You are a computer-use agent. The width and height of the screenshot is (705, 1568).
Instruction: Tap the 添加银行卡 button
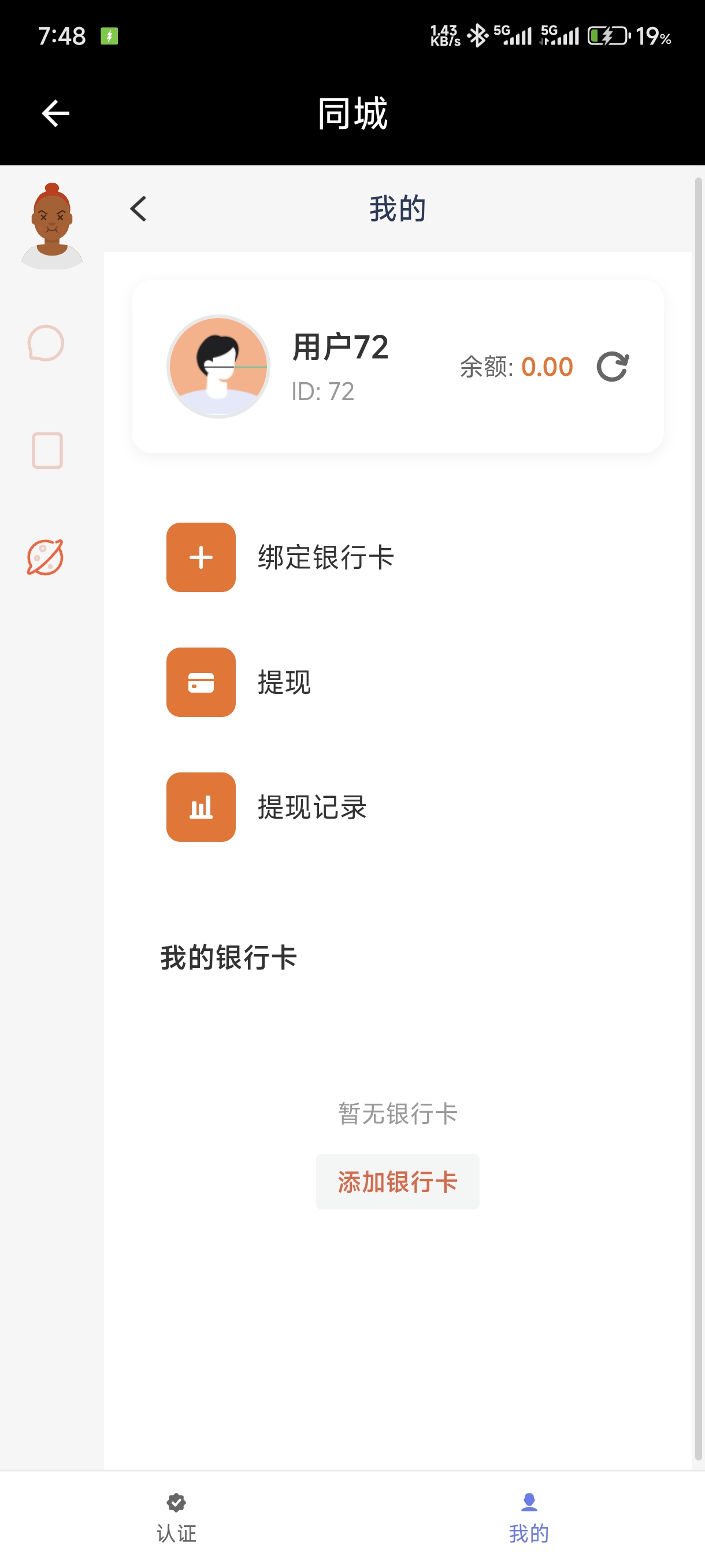[397, 1181]
